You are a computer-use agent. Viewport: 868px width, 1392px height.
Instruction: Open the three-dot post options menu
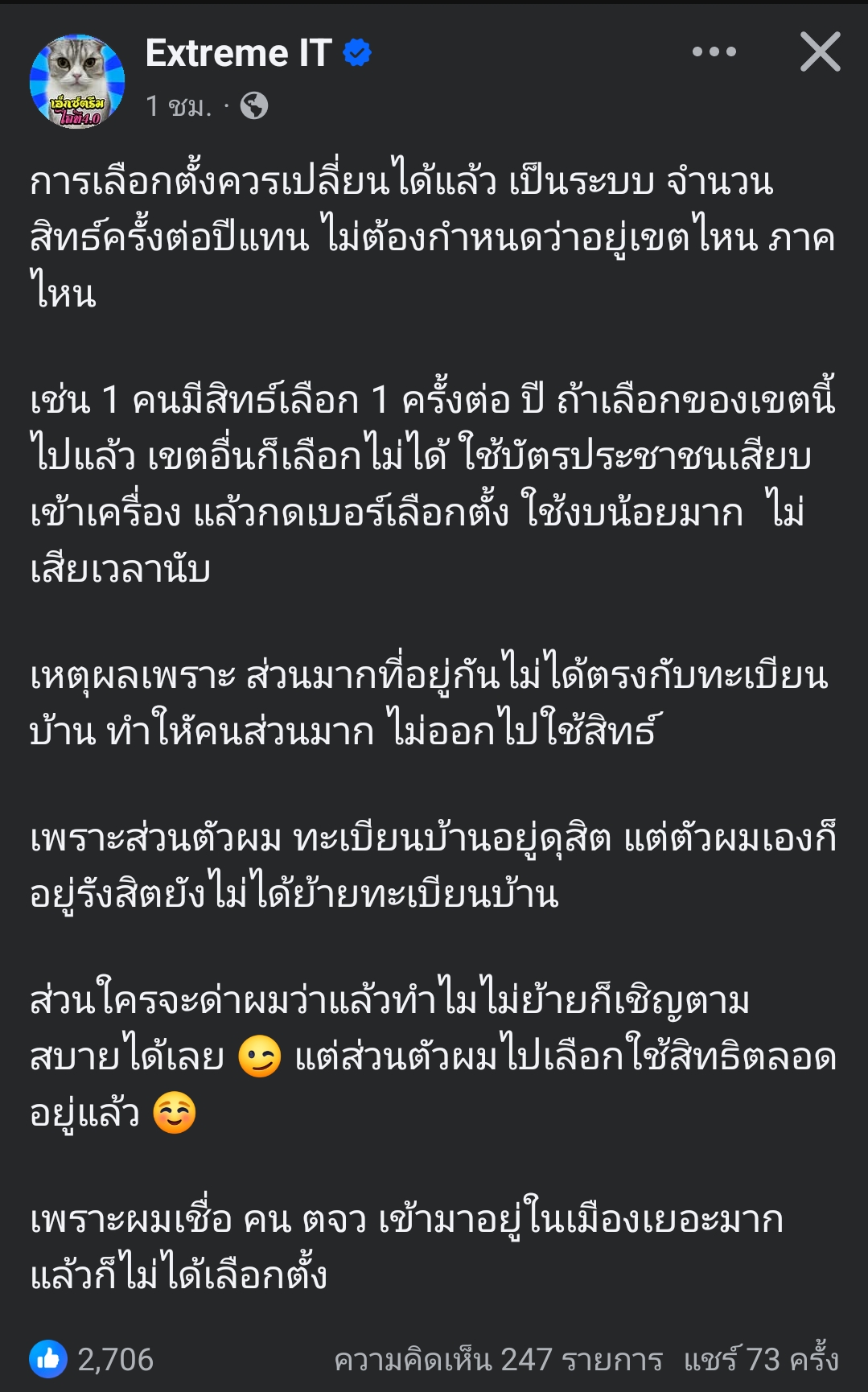coord(714,52)
